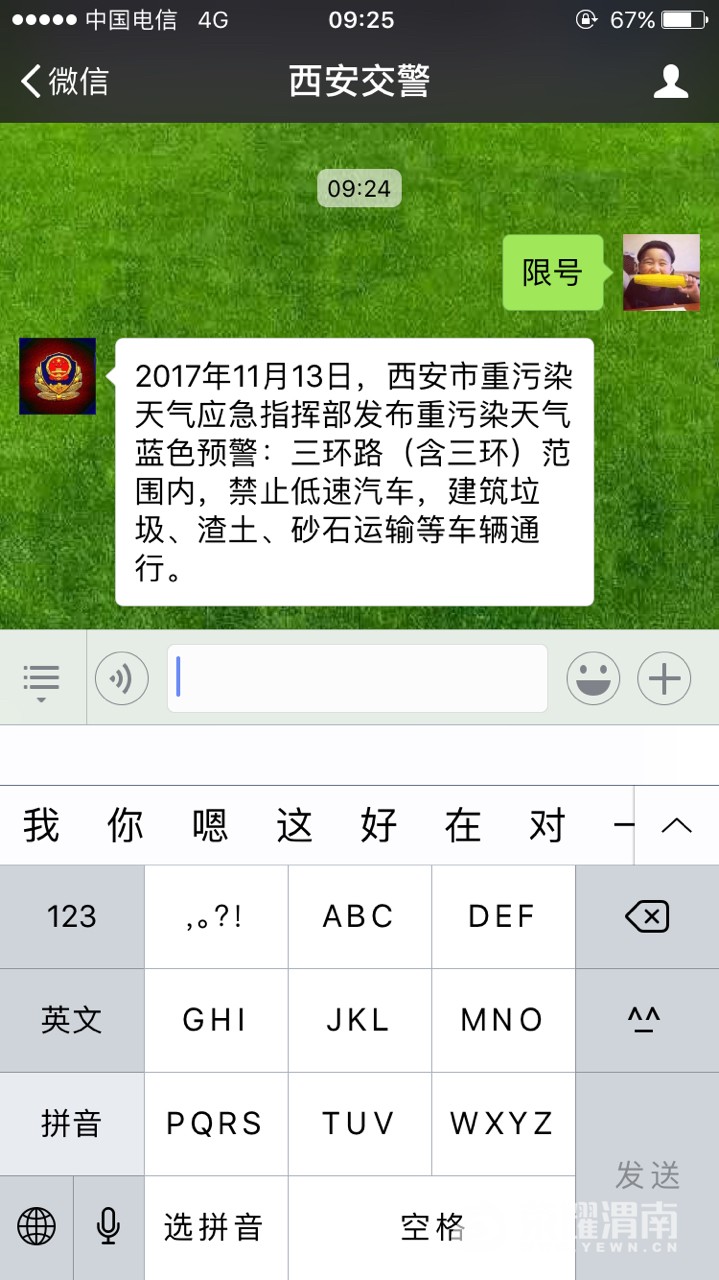Start dictation with the microphone key
Viewport: 719px width, 1280px height.
108,1226
